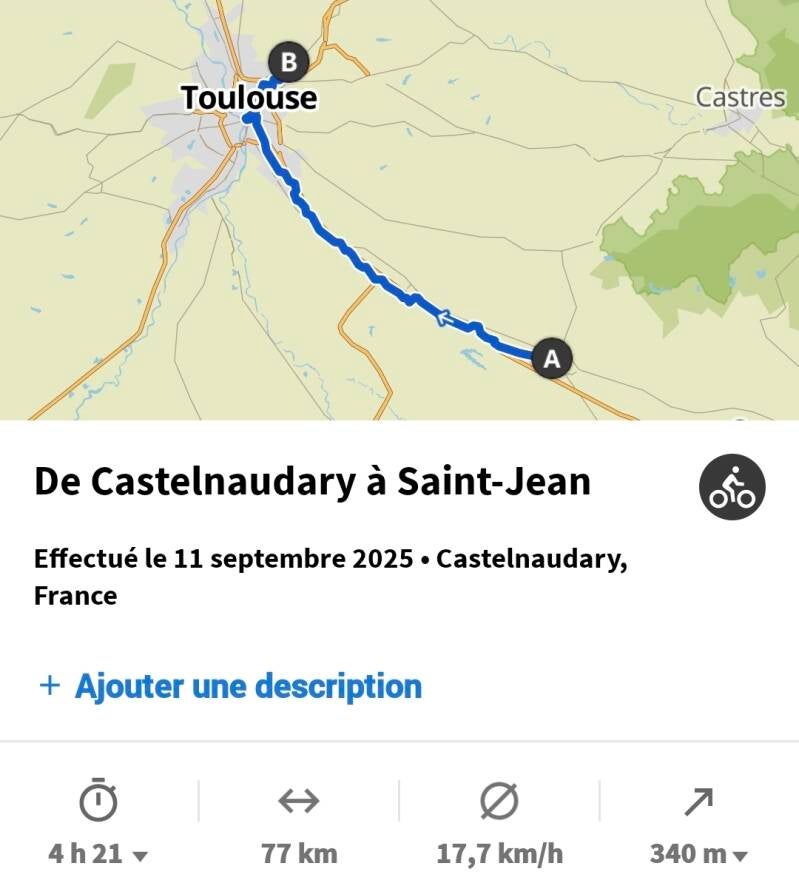The image size is (799, 886).
Task: Expand the 4 h 21 duration dropdown
Action: tap(99, 854)
